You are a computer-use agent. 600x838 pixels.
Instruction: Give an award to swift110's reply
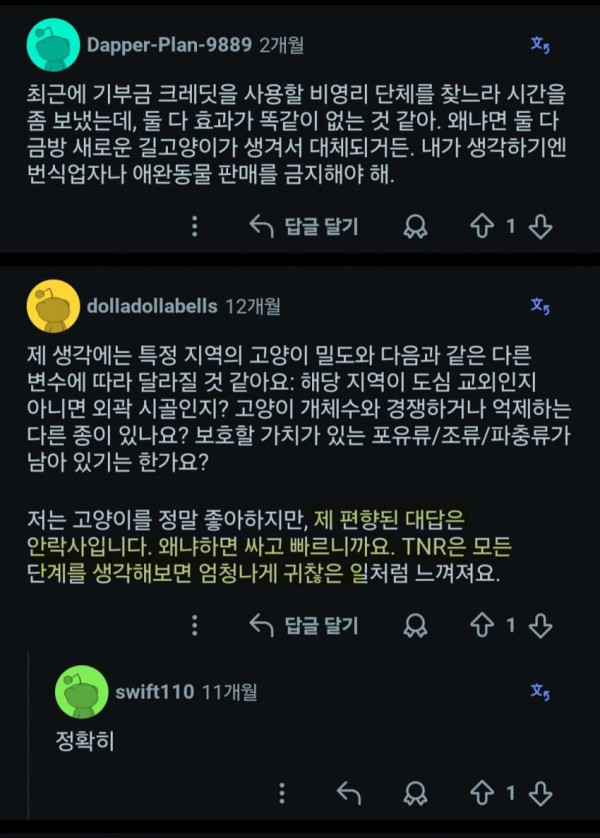tap(415, 793)
